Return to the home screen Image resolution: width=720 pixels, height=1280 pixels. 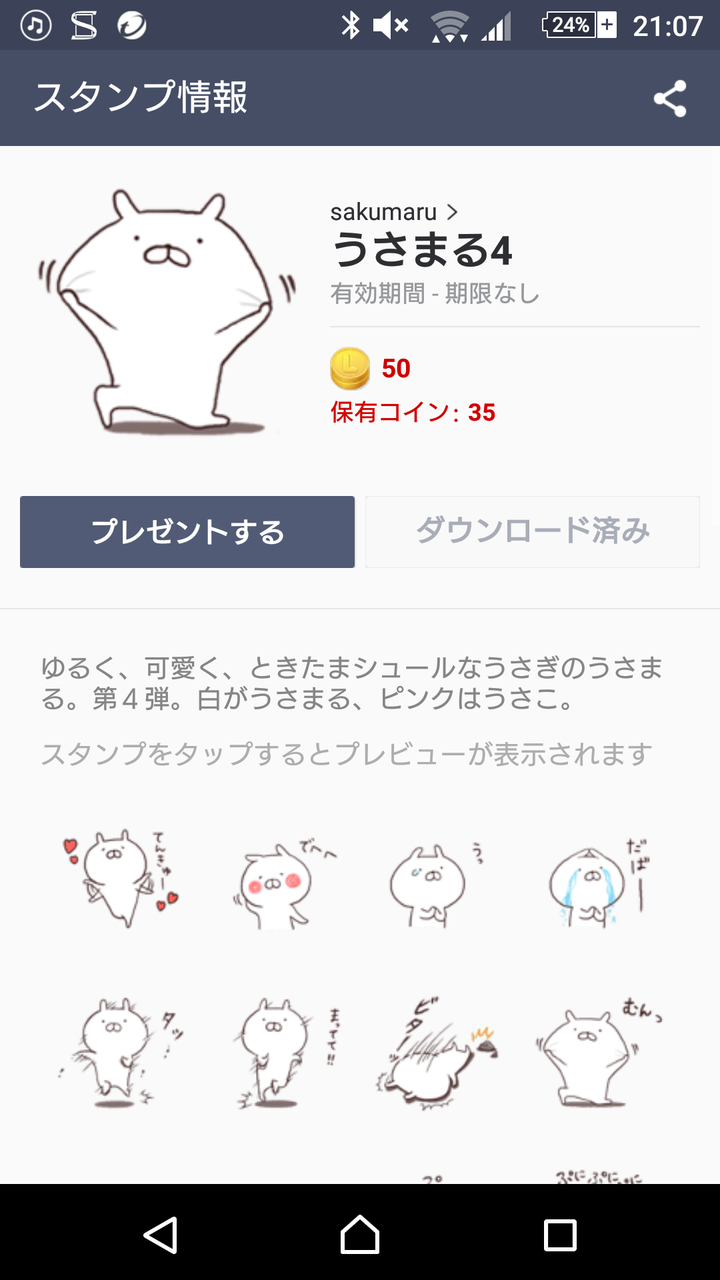(x=360, y=1235)
